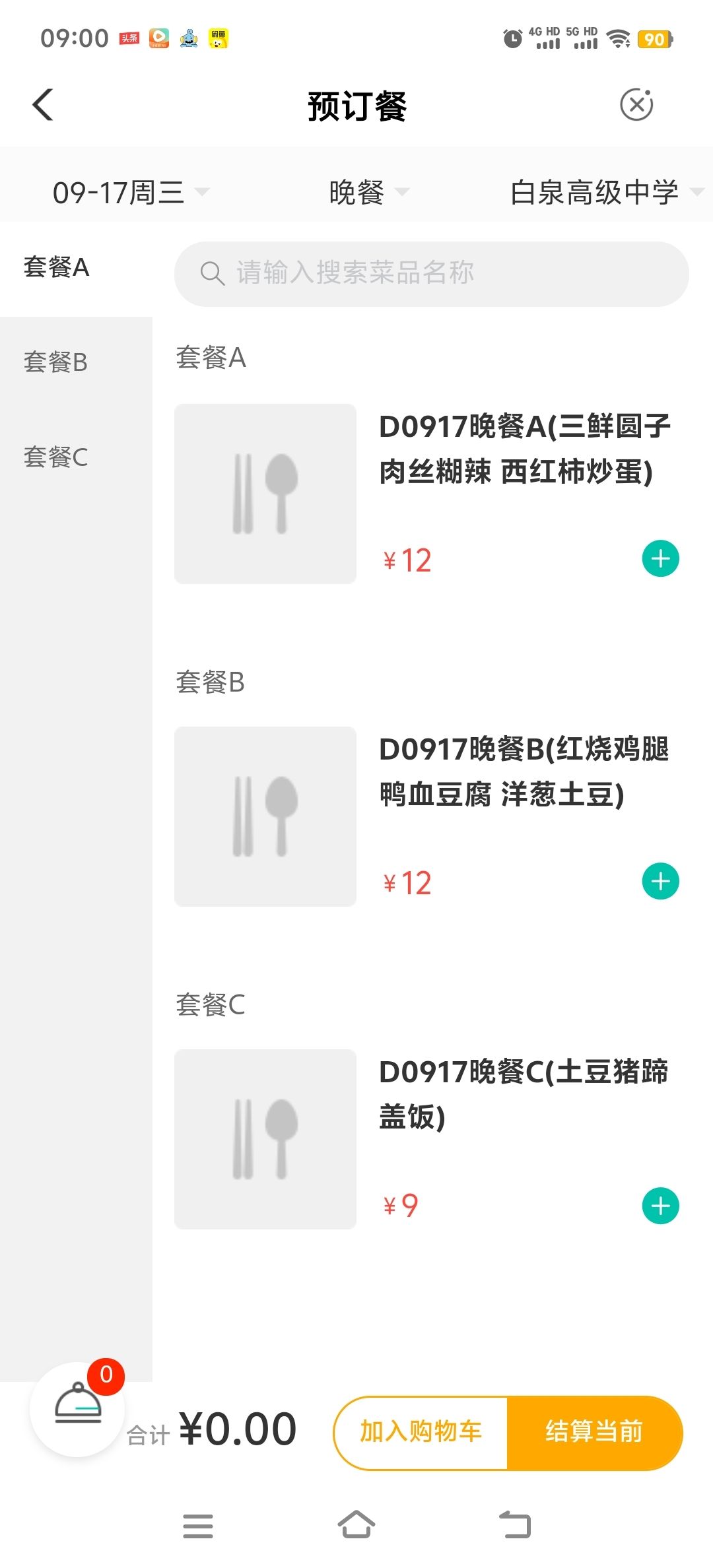
Task: Tap the dish name search box
Action: [431, 273]
